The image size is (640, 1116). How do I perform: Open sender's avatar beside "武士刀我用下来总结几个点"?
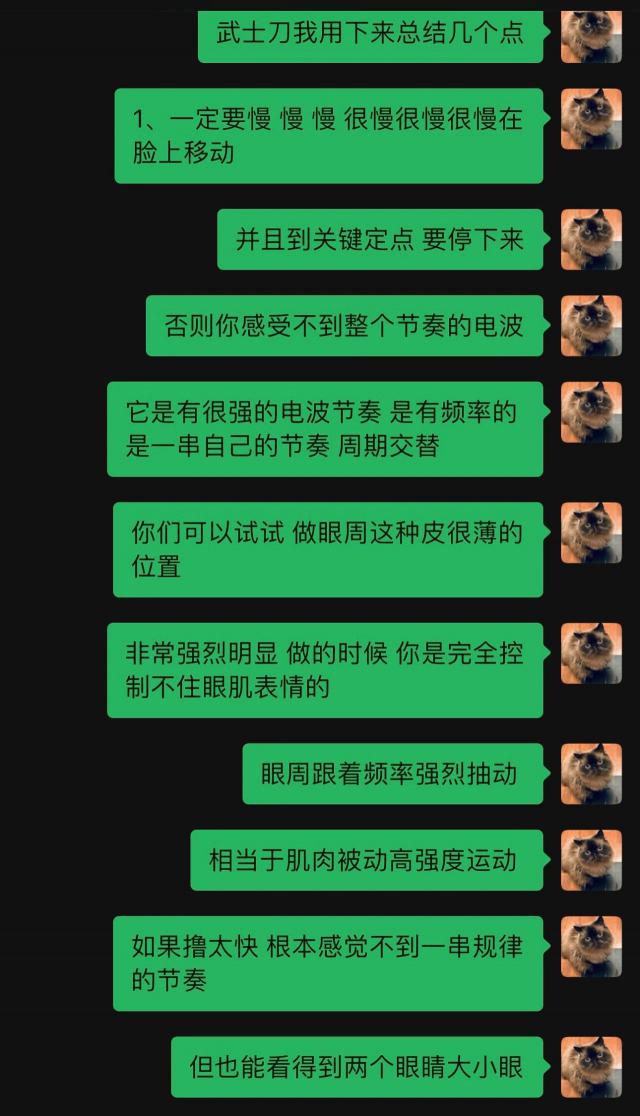(591, 36)
